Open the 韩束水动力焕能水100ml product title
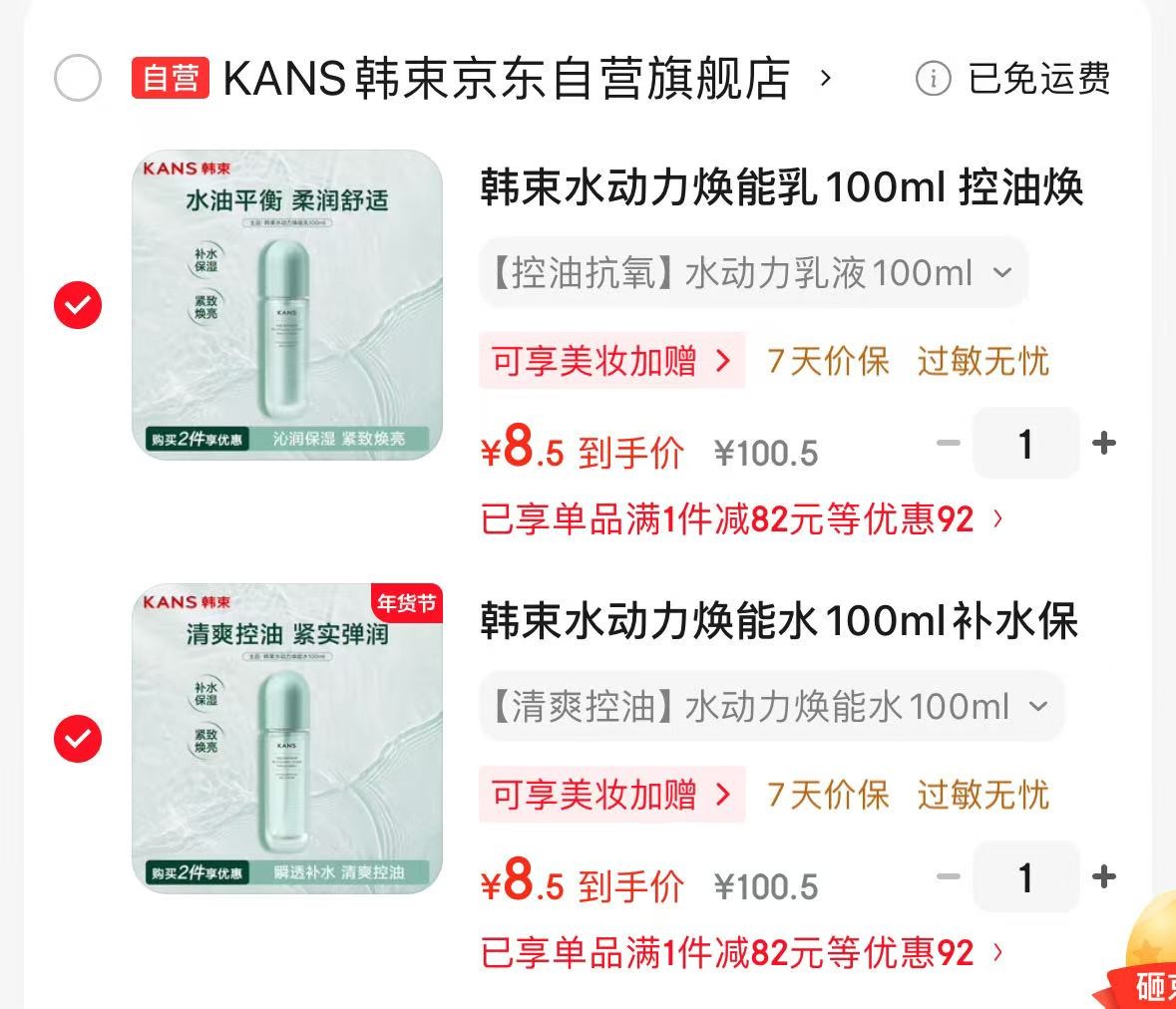This screenshot has width=1176, height=1009. [779, 621]
